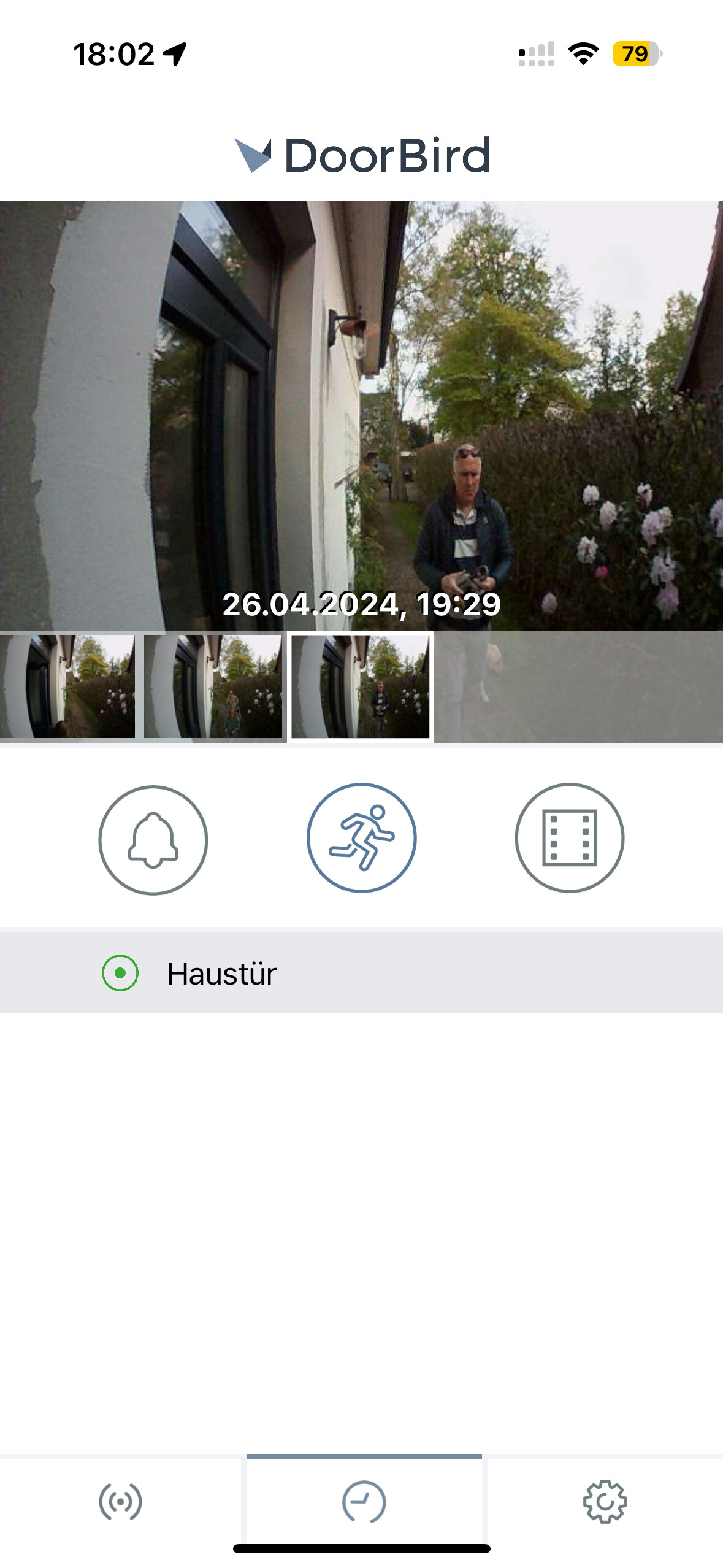Open the first thumbnail with empty path
The height and width of the screenshot is (1568, 723).
[67, 686]
